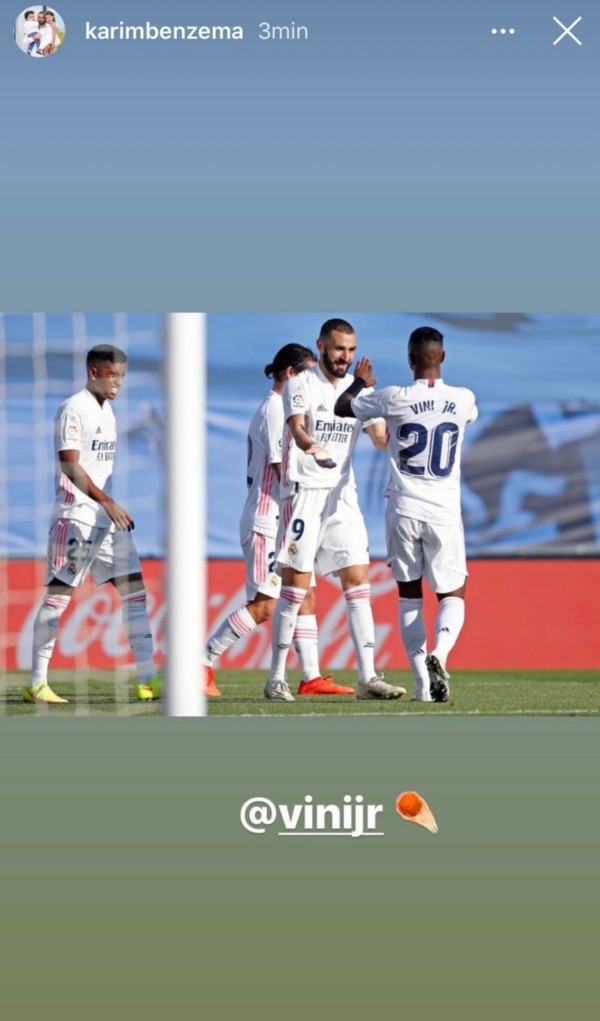Open karimbenzema's profile picture
The height and width of the screenshot is (1021, 600).
coord(39,31)
